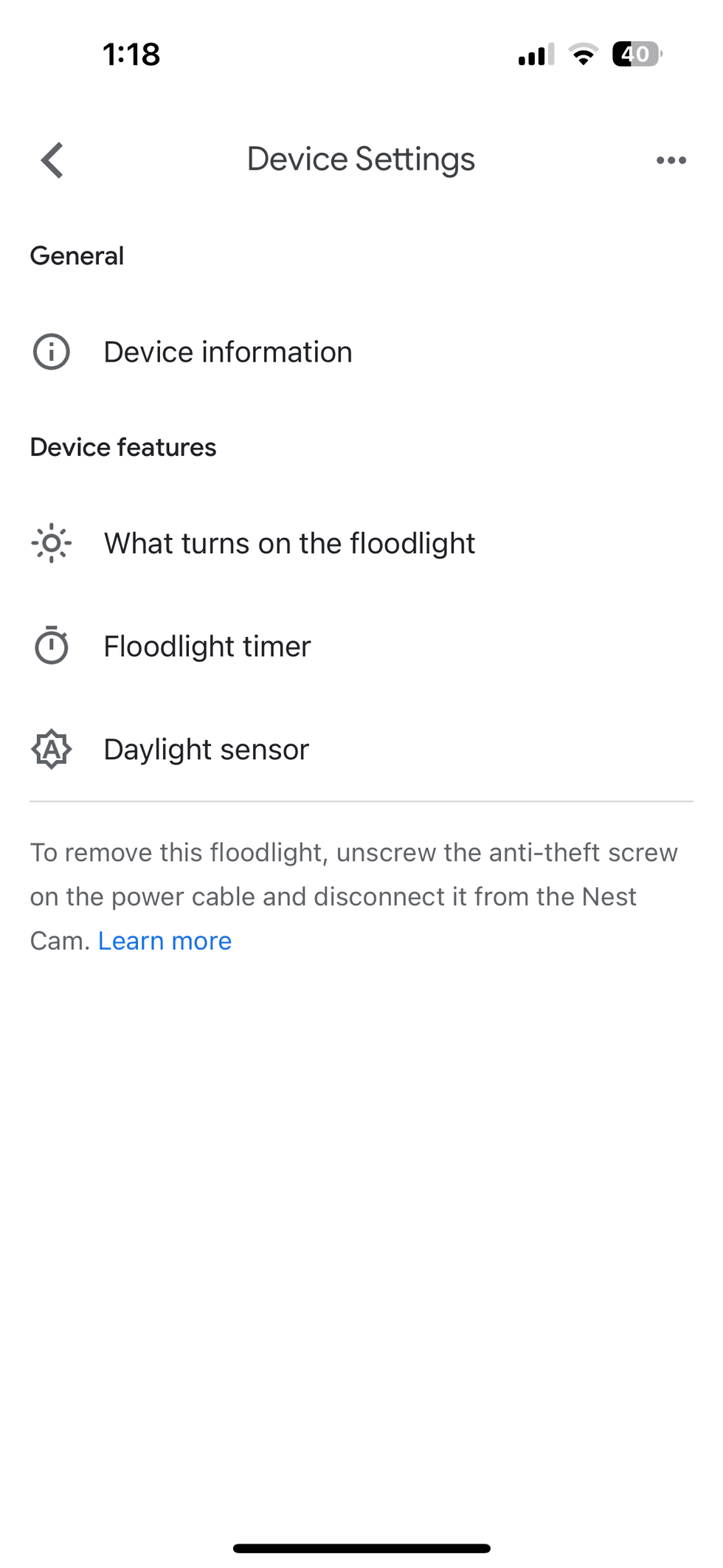Tap the home indicator bar

click(x=361, y=1547)
